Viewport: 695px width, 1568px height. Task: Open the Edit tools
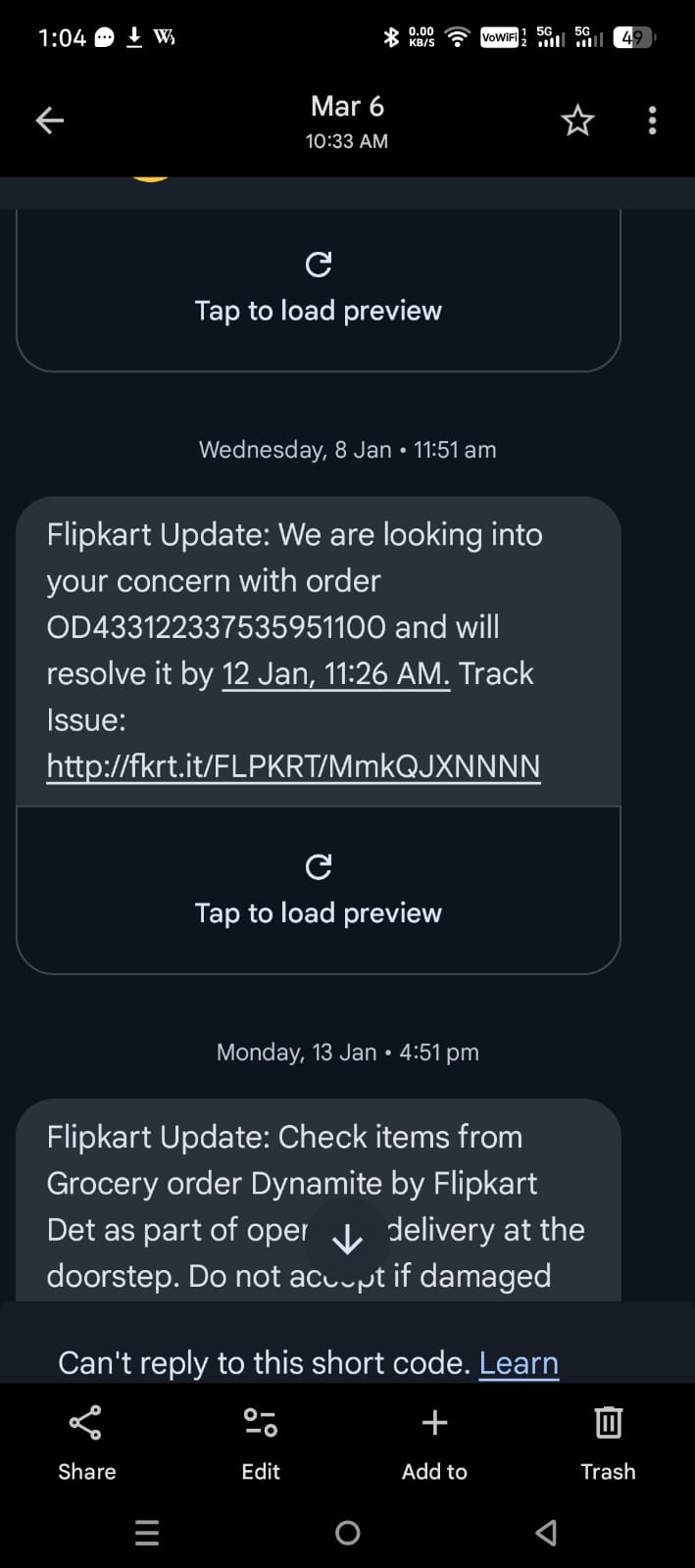[x=261, y=1441]
